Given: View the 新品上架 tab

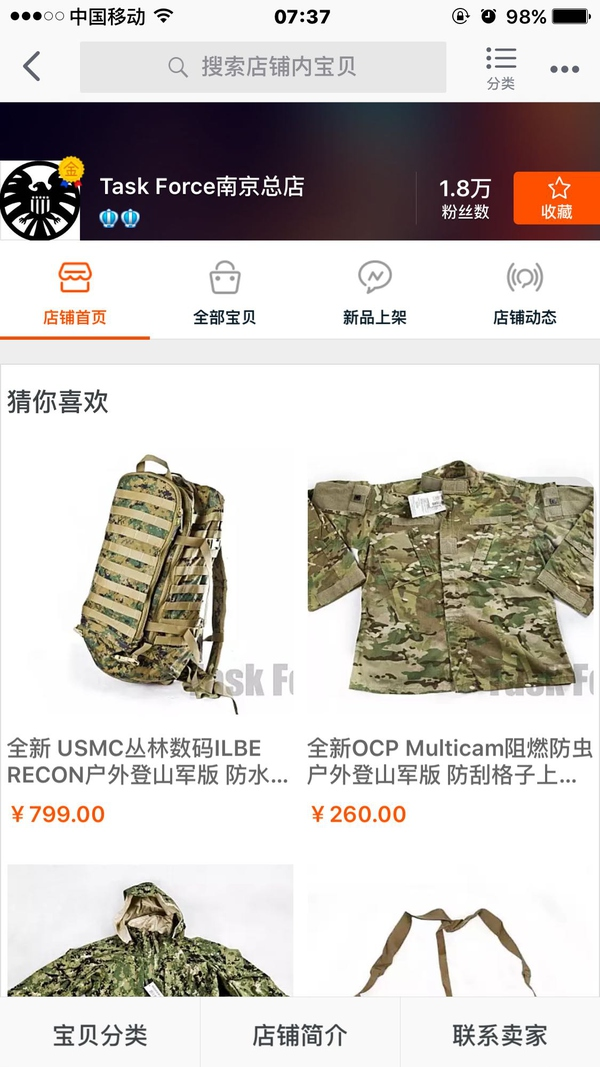Looking at the screenshot, I should point(375,292).
